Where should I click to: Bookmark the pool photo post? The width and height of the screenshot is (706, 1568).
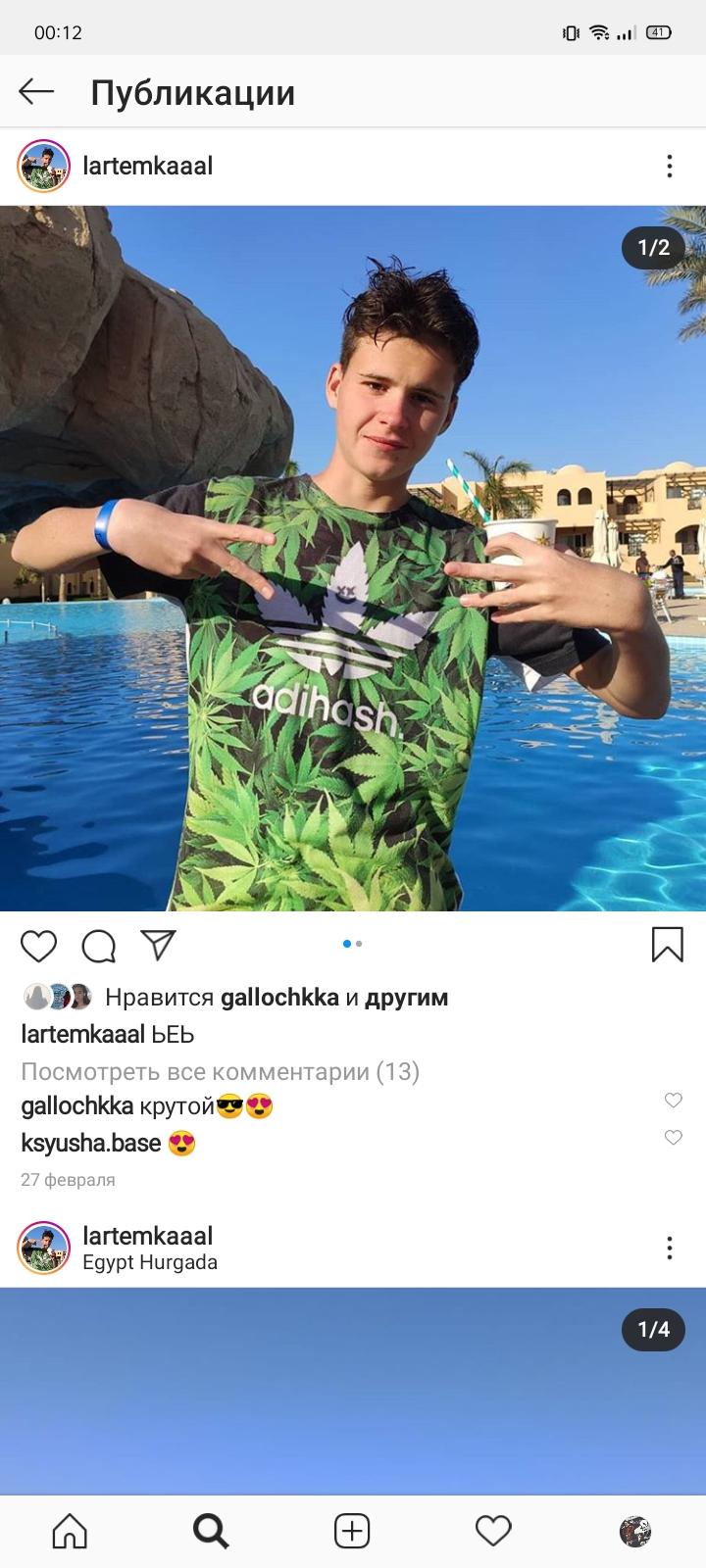[668, 945]
